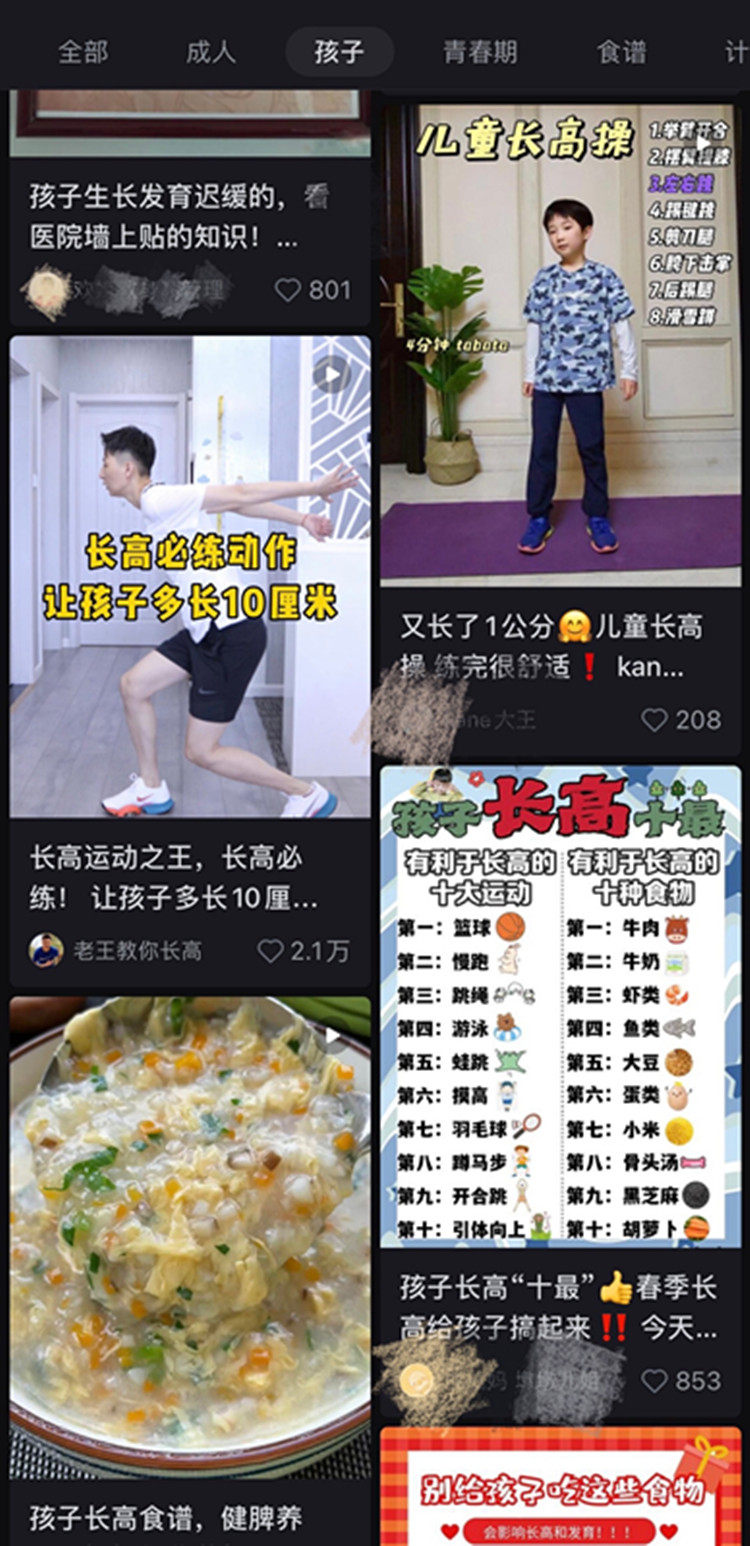Play the 长高必练动作 video
Viewport: 750px width, 1546px height.
coord(190,575)
